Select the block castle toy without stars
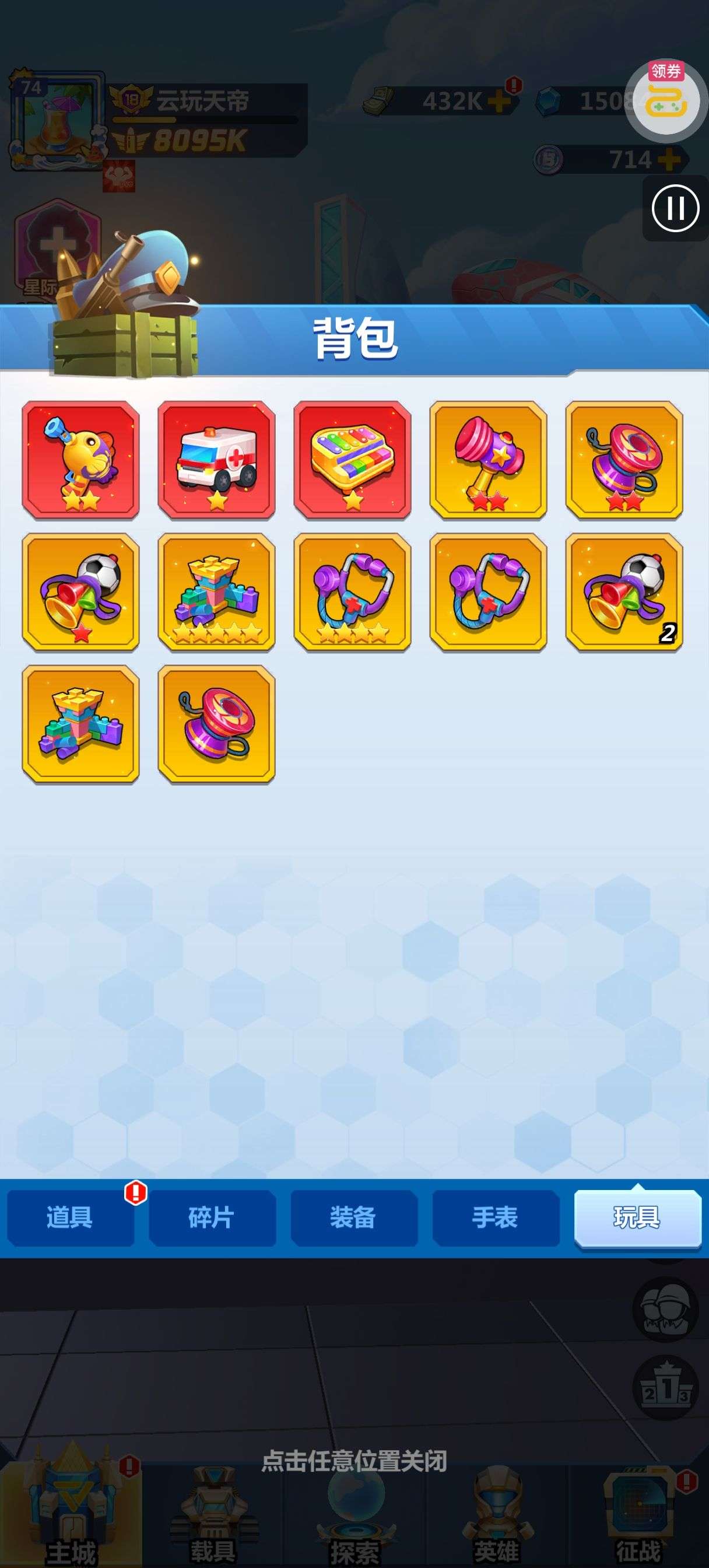The height and width of the screenshot is (1568, 709). tap(81, 724)
